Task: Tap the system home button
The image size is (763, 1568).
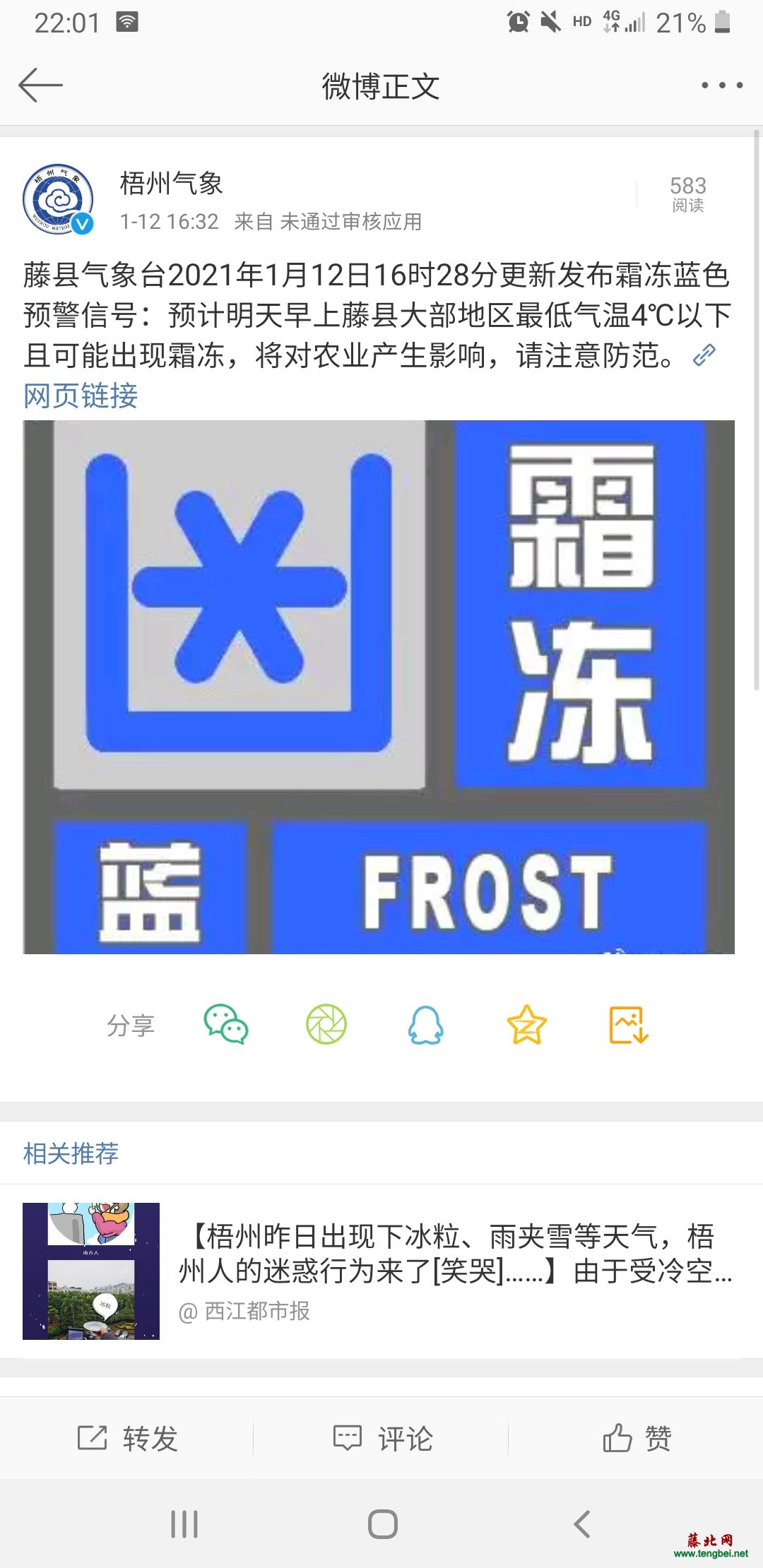Action: [x=382, y=1524]
